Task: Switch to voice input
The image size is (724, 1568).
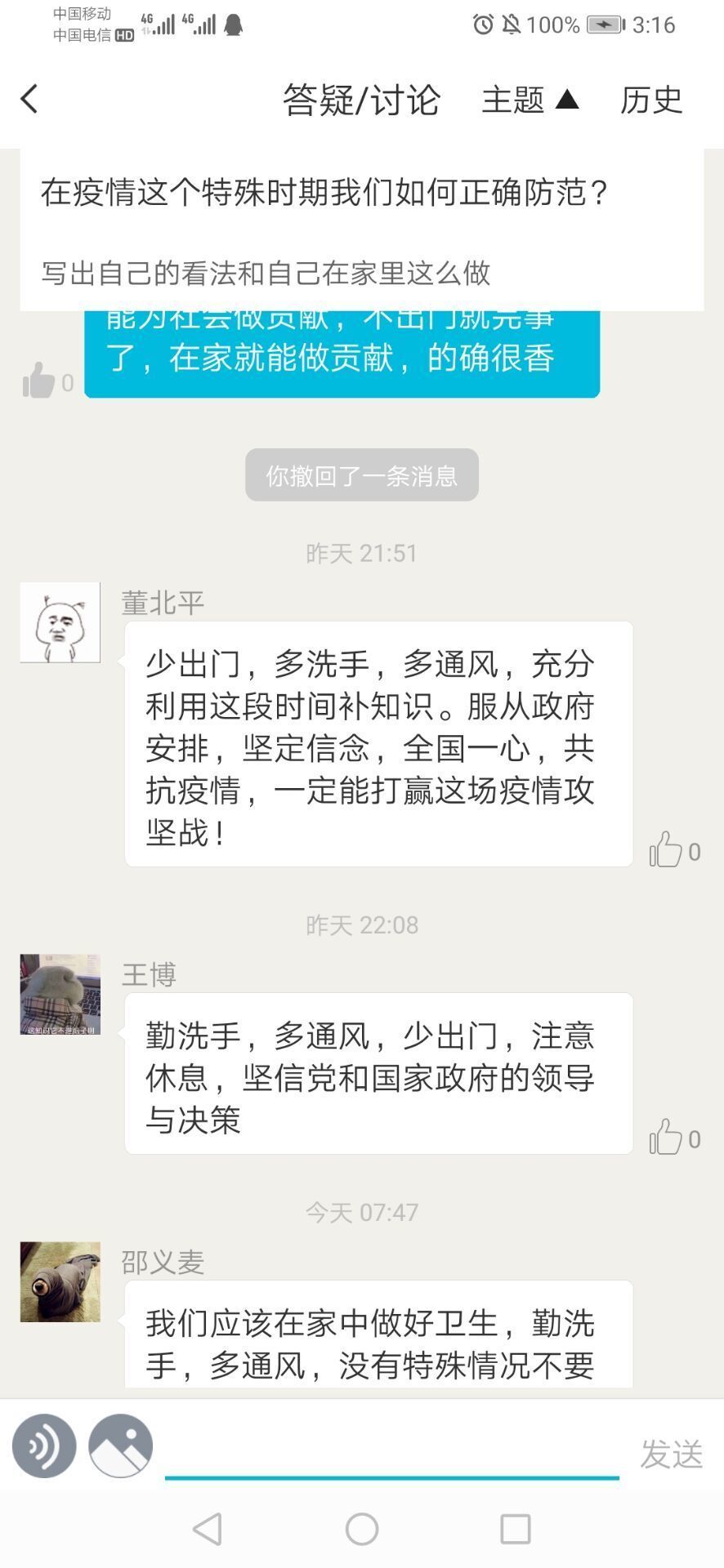Action: click(44, 1446)
